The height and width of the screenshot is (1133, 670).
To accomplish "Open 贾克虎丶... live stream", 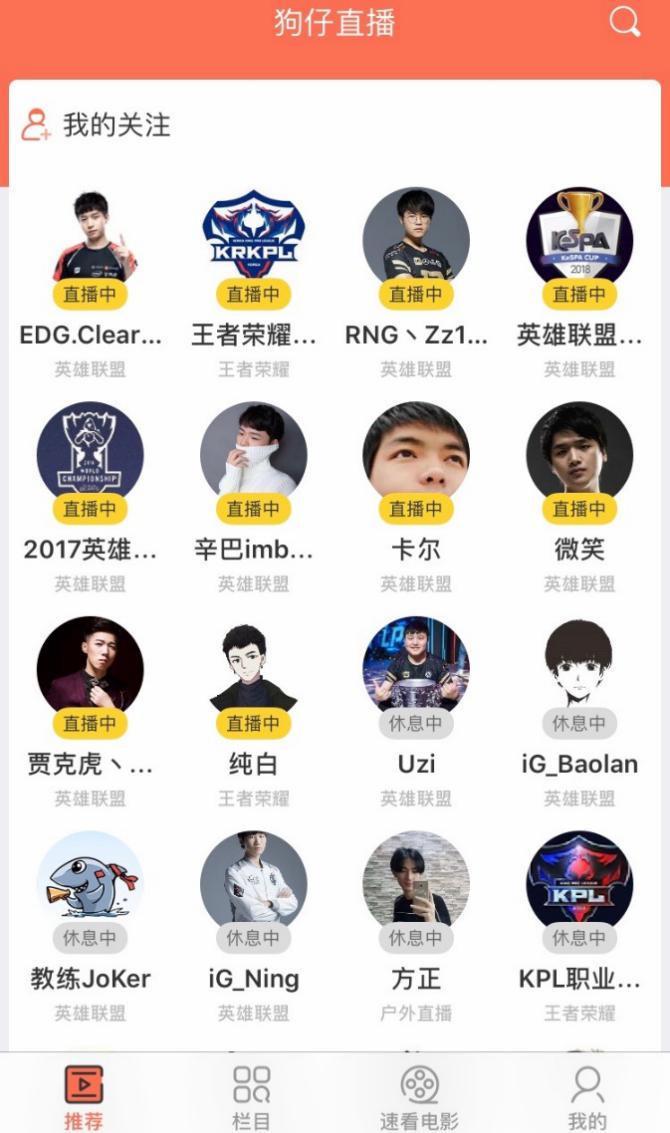I will click(90, 670).
